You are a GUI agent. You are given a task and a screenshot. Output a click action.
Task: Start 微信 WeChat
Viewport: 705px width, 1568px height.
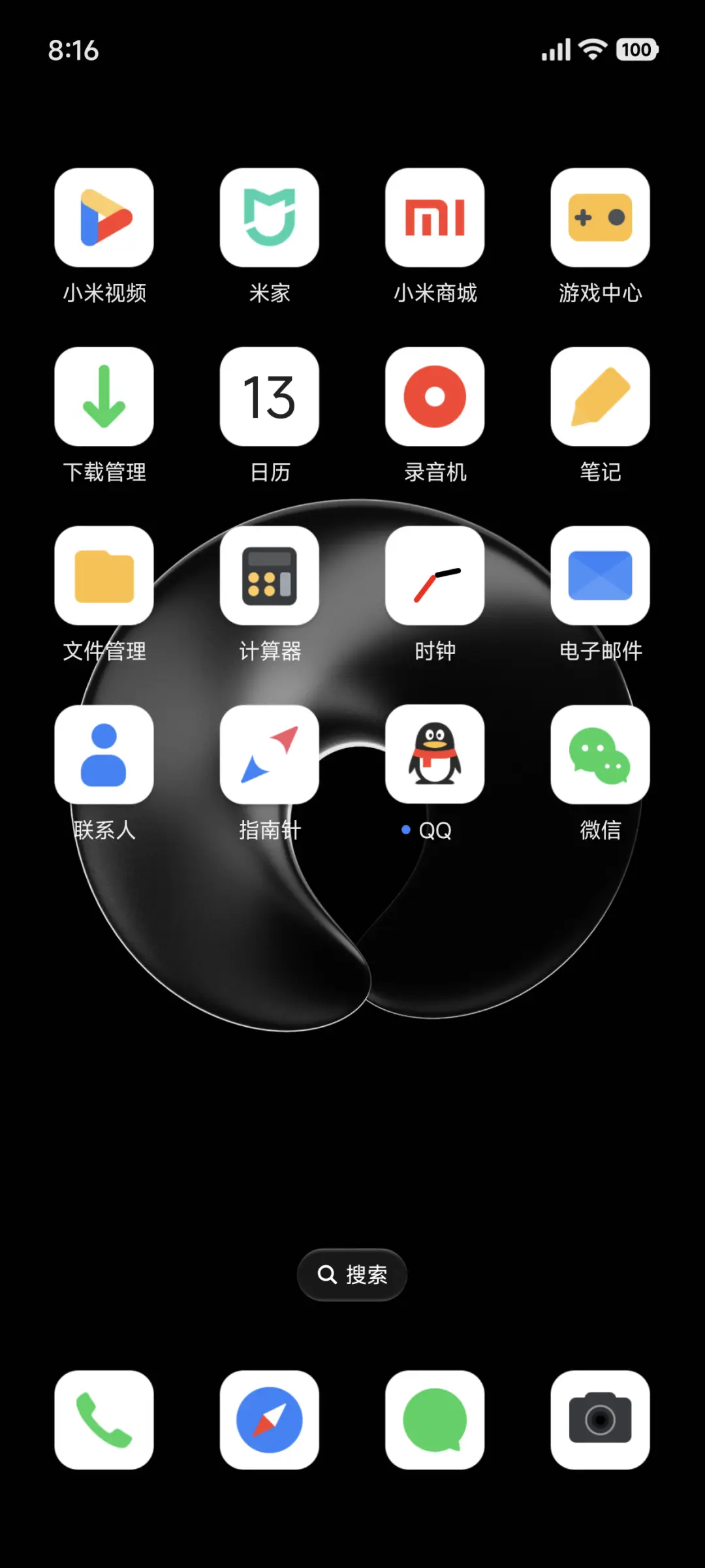click(x=600, y=754)
